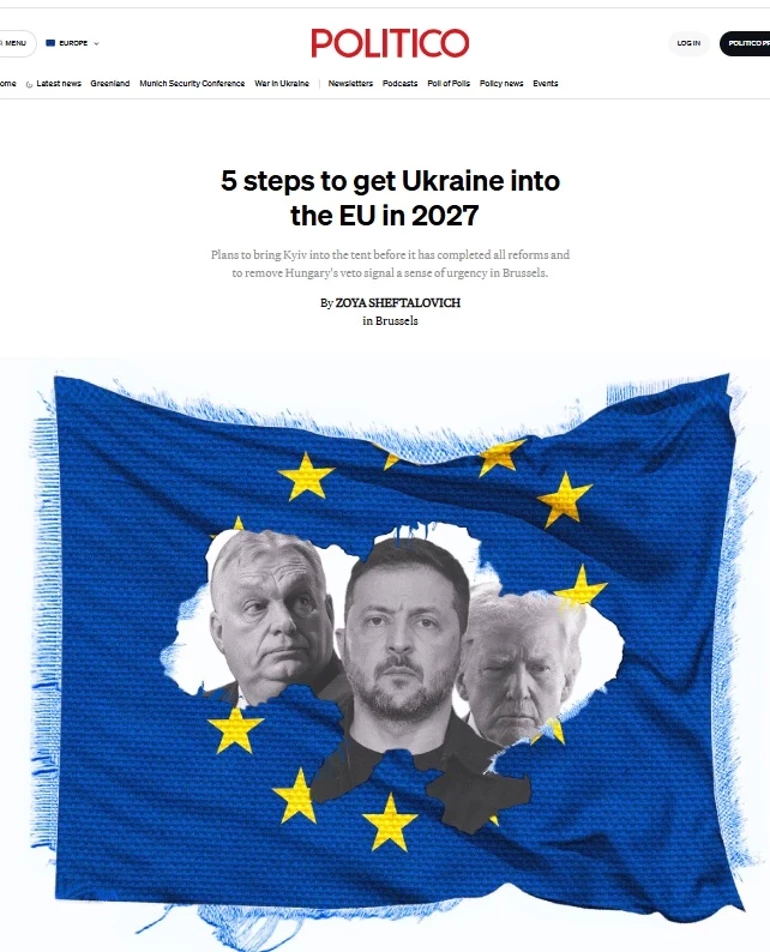
Task: Go to Podcasts
Action: click(x=400, y=84)
